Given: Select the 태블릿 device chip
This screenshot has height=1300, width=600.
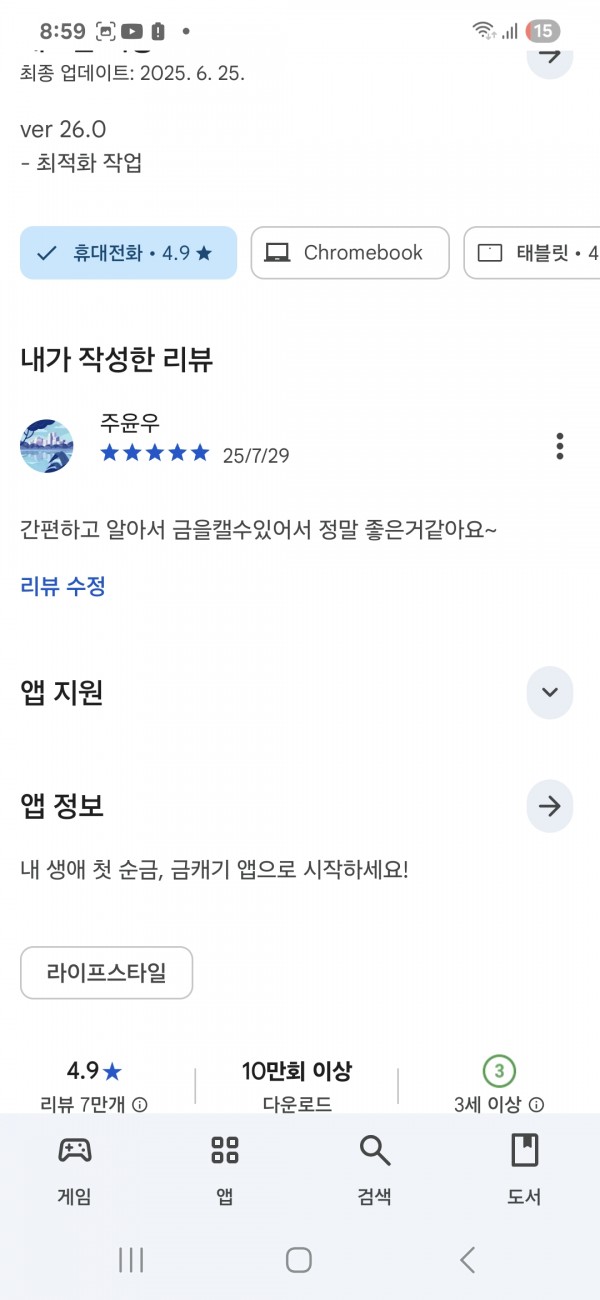Looking at the screenshot, I should (x=532, y=253).
